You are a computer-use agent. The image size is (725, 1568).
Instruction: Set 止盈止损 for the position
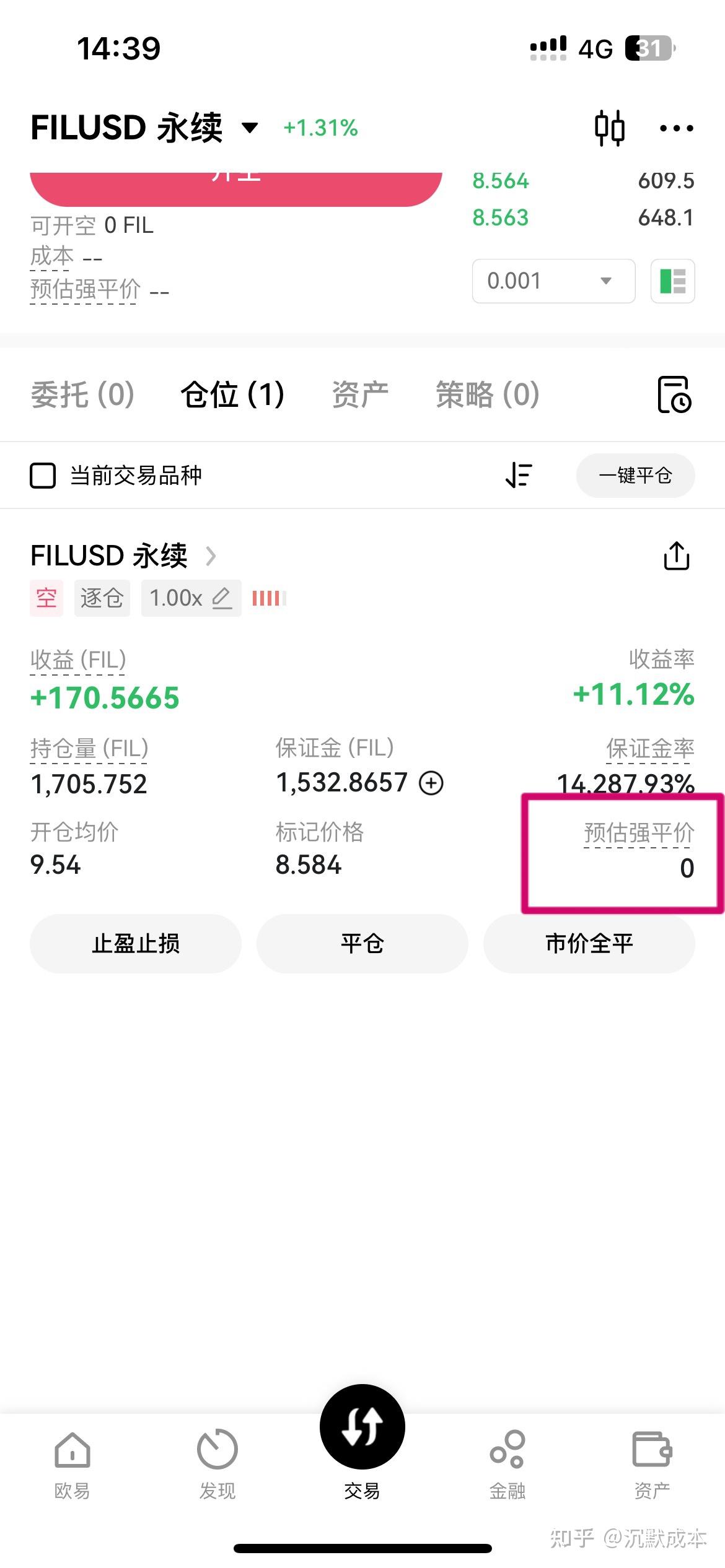136,944
